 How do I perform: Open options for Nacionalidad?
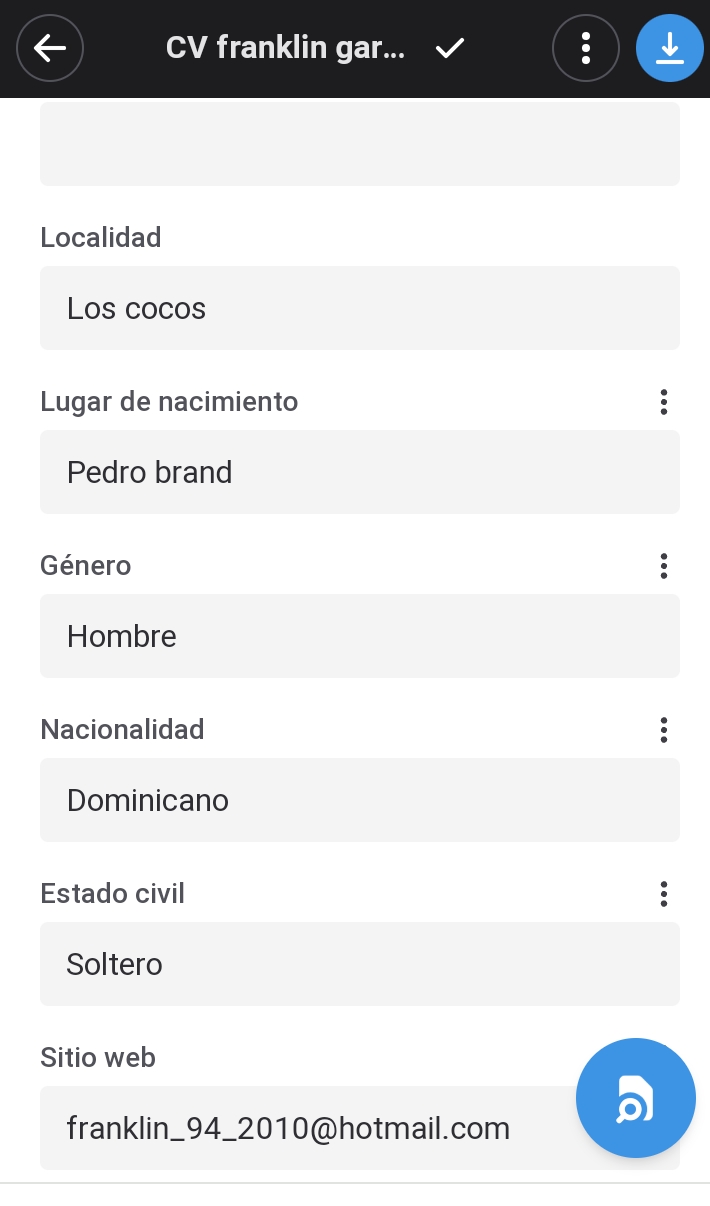[663, 730]
